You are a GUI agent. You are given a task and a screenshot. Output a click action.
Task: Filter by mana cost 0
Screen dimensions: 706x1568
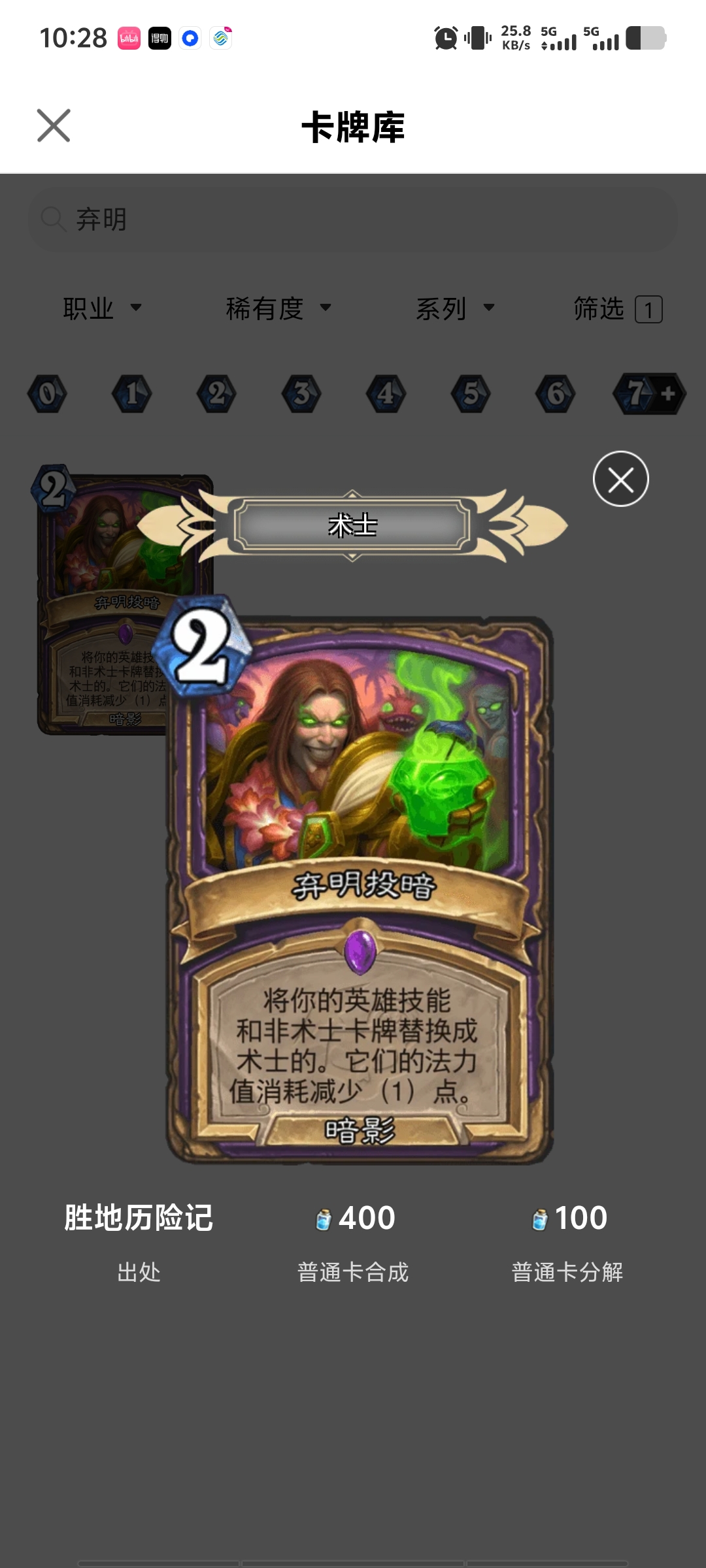47,393
